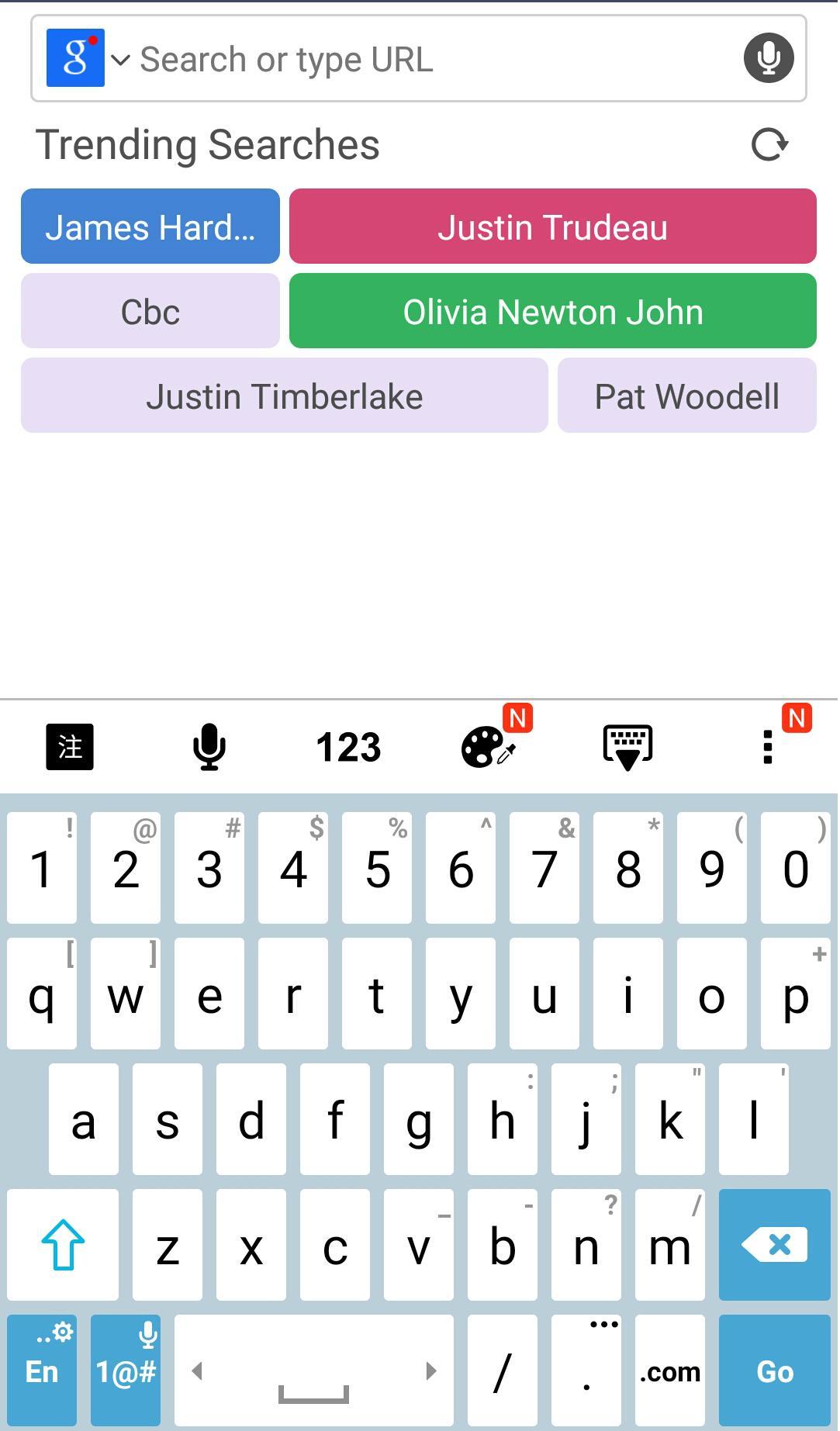Choose the Olivia Newton John trending search

552,311
